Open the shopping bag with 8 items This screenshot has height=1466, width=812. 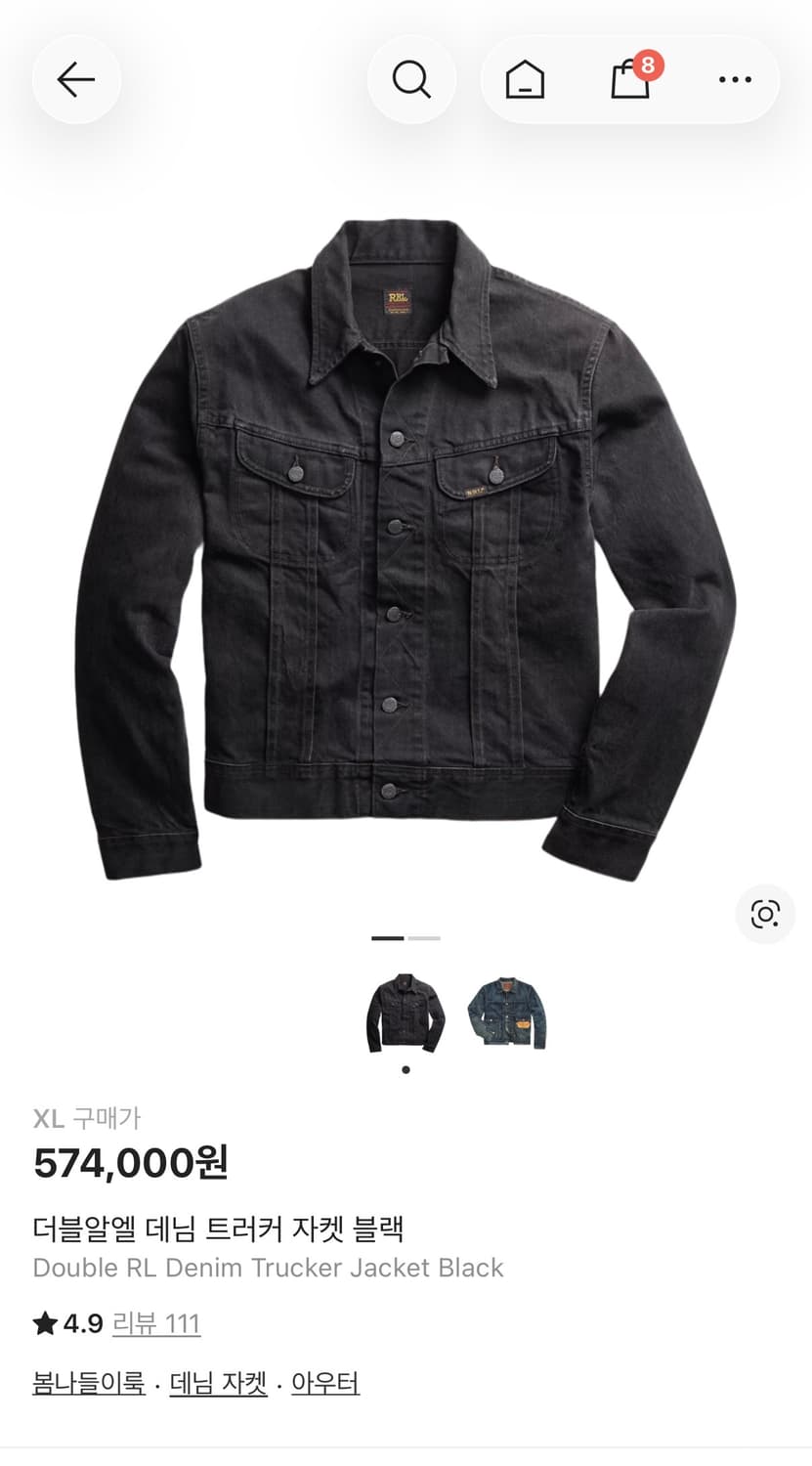click(630, 80)
